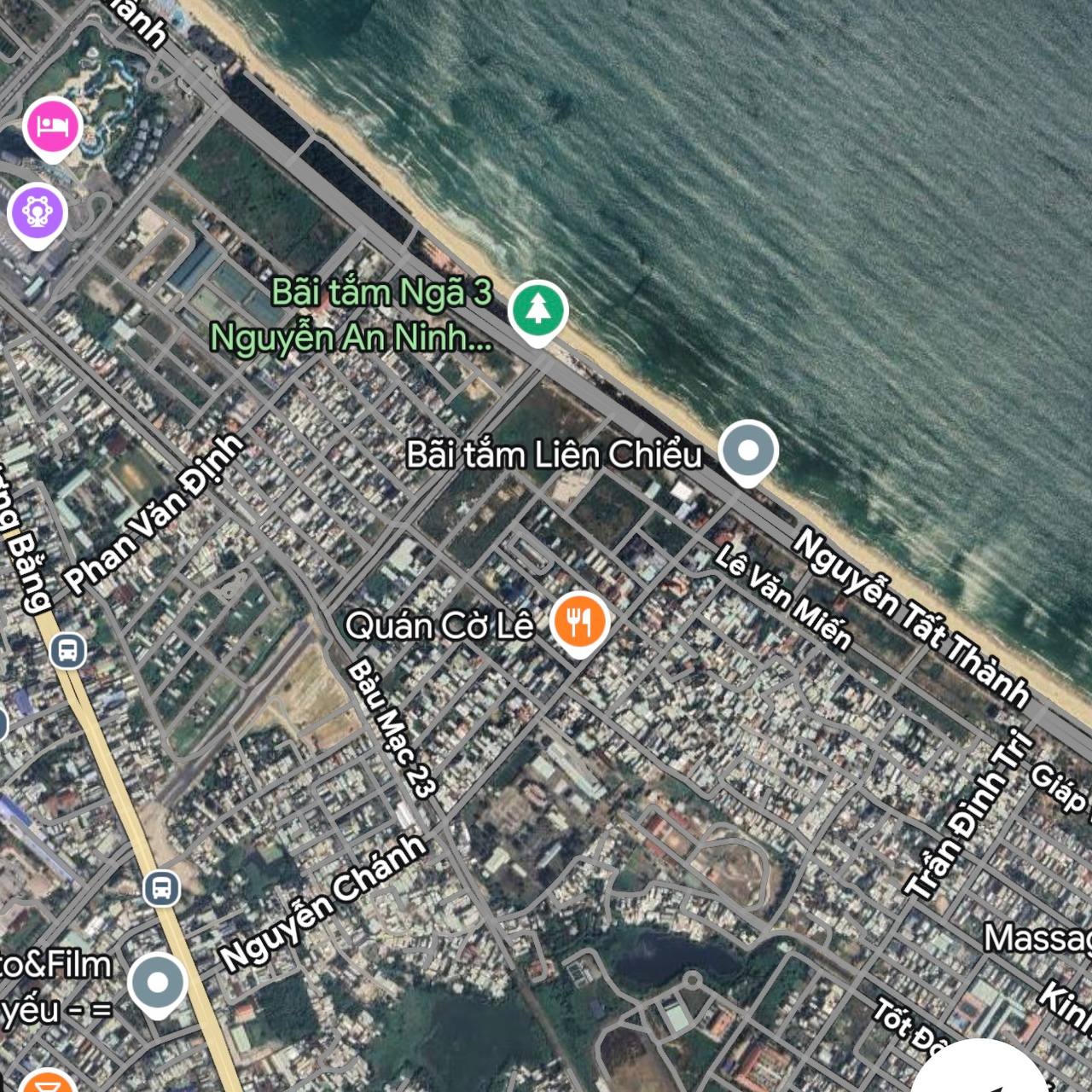Tap the pink hotel bed pin
Viewport: 1092px width, 1092px height.
(53, 127)
